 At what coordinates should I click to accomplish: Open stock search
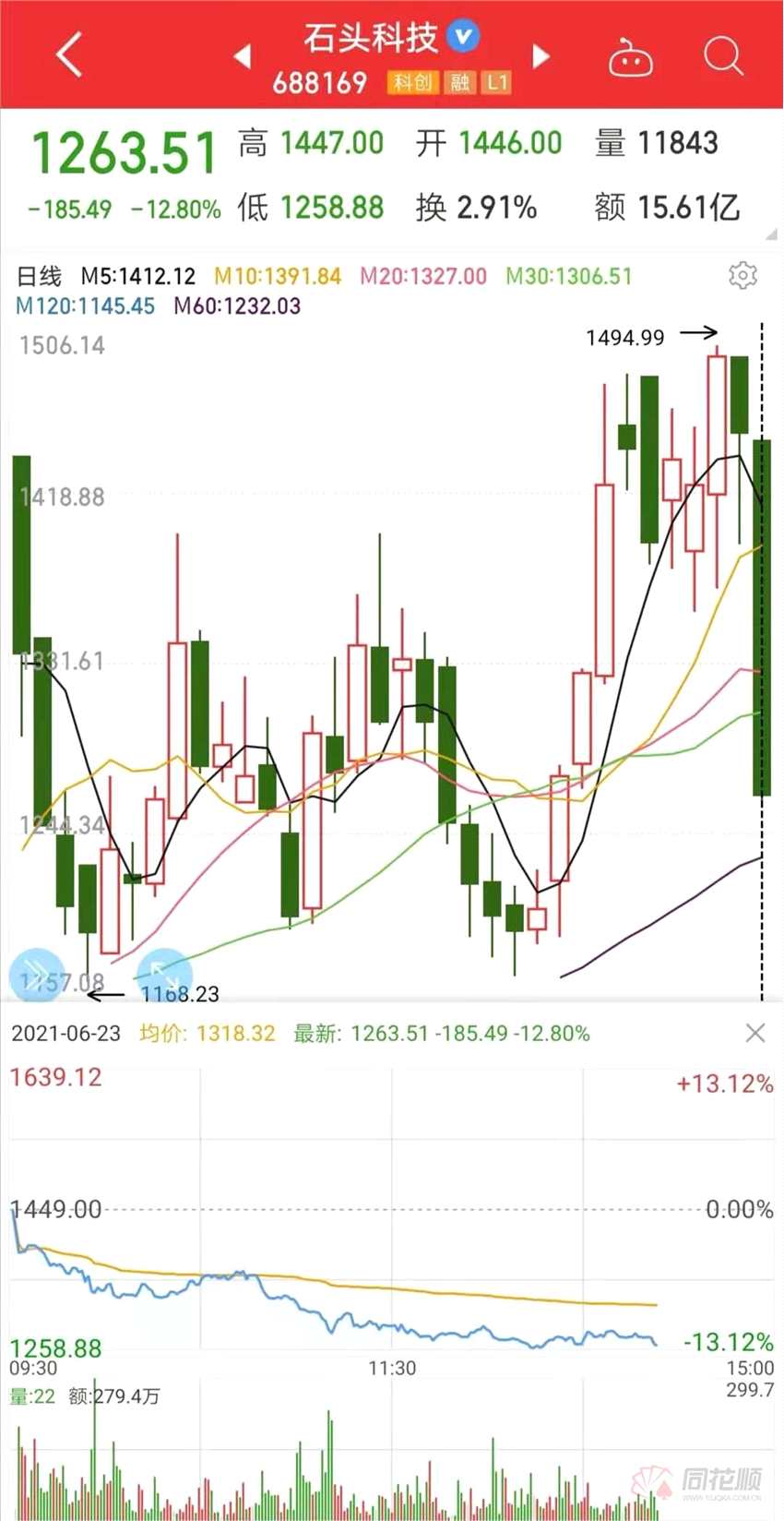tap(722, 56)
